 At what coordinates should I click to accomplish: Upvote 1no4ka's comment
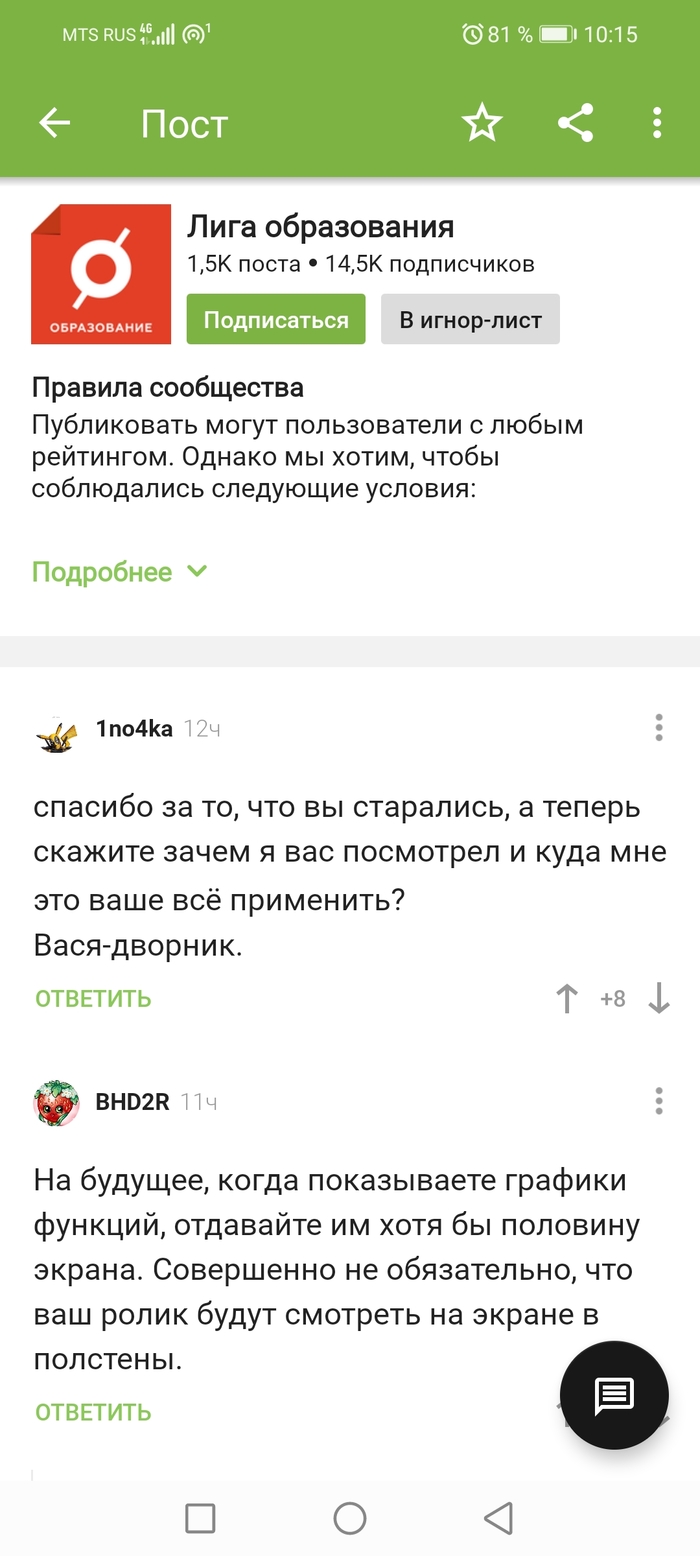pos(567,998)
